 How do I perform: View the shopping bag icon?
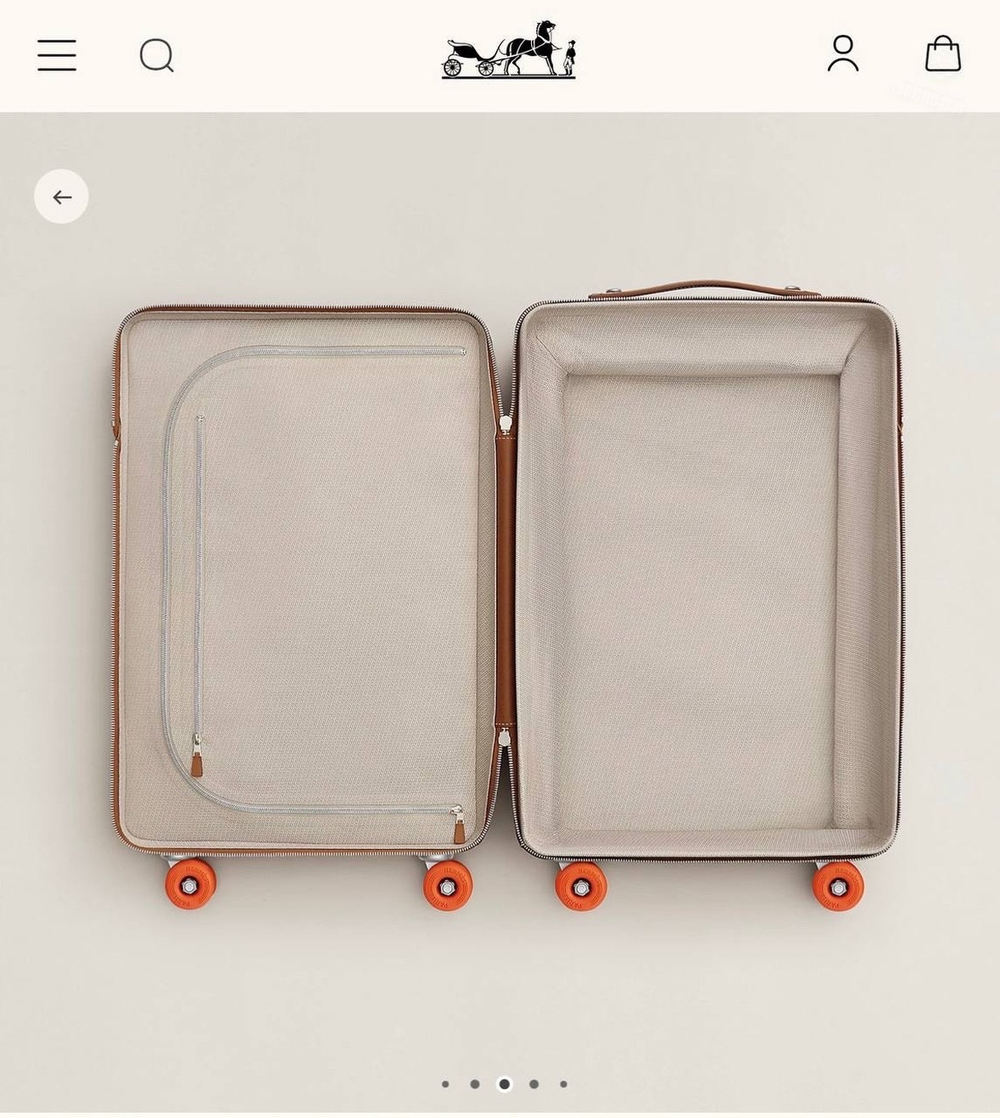(x=943, y=55)
